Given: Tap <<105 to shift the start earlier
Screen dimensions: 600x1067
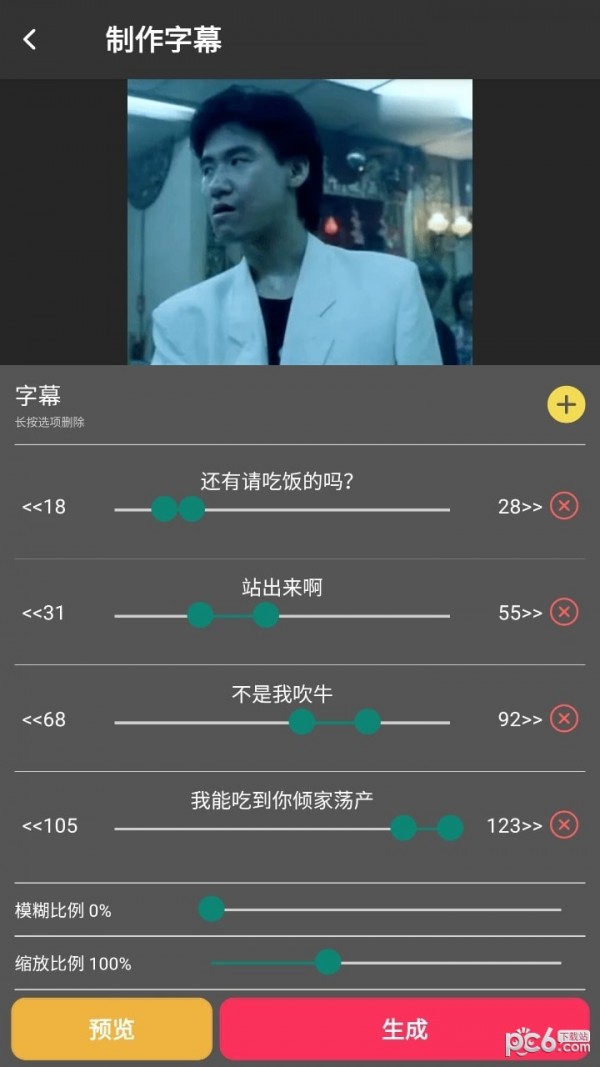Looking at the screenshot, I should pyautogui.click(x=49, y=826).
